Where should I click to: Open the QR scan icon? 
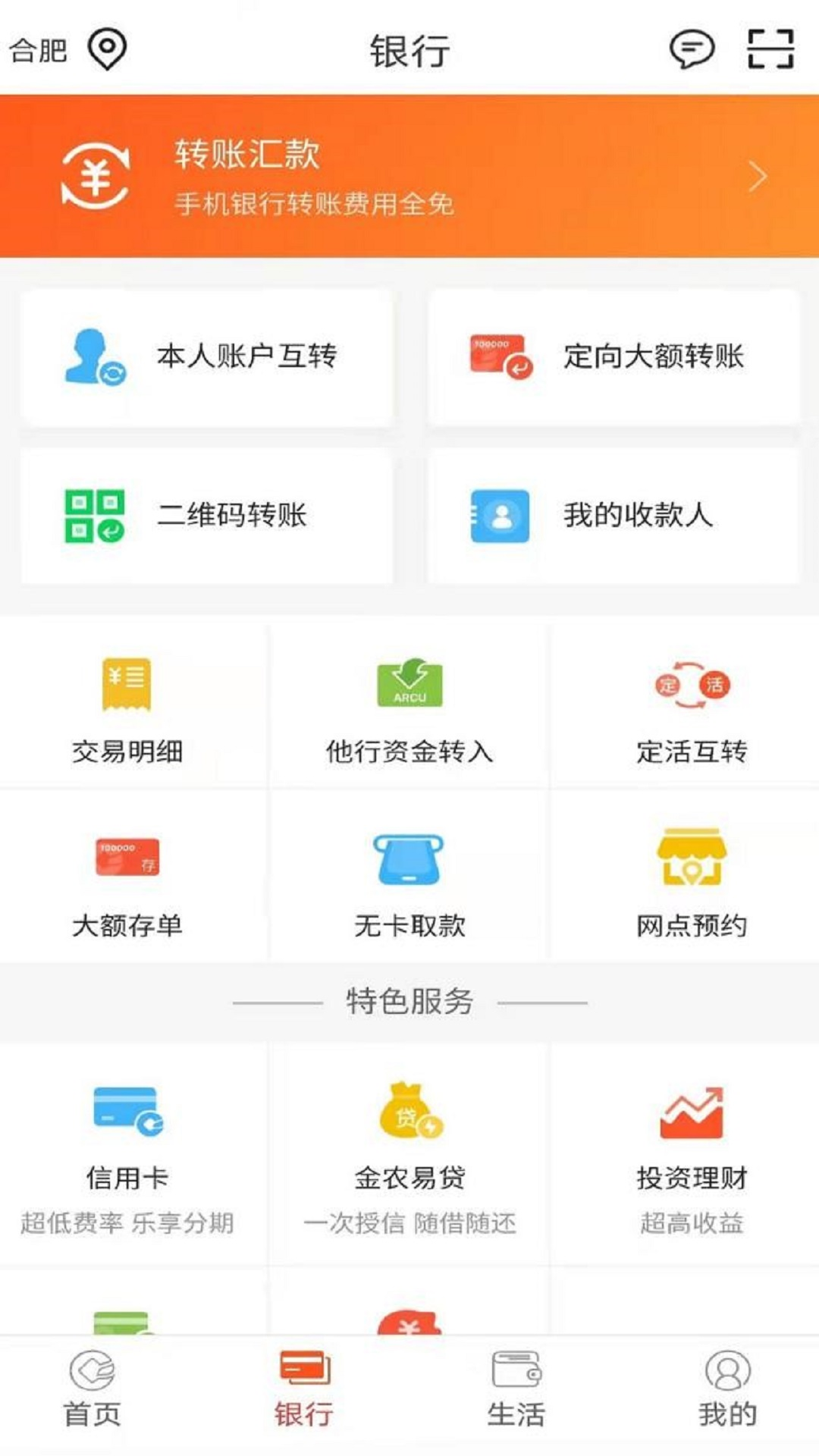coord(770,50)
